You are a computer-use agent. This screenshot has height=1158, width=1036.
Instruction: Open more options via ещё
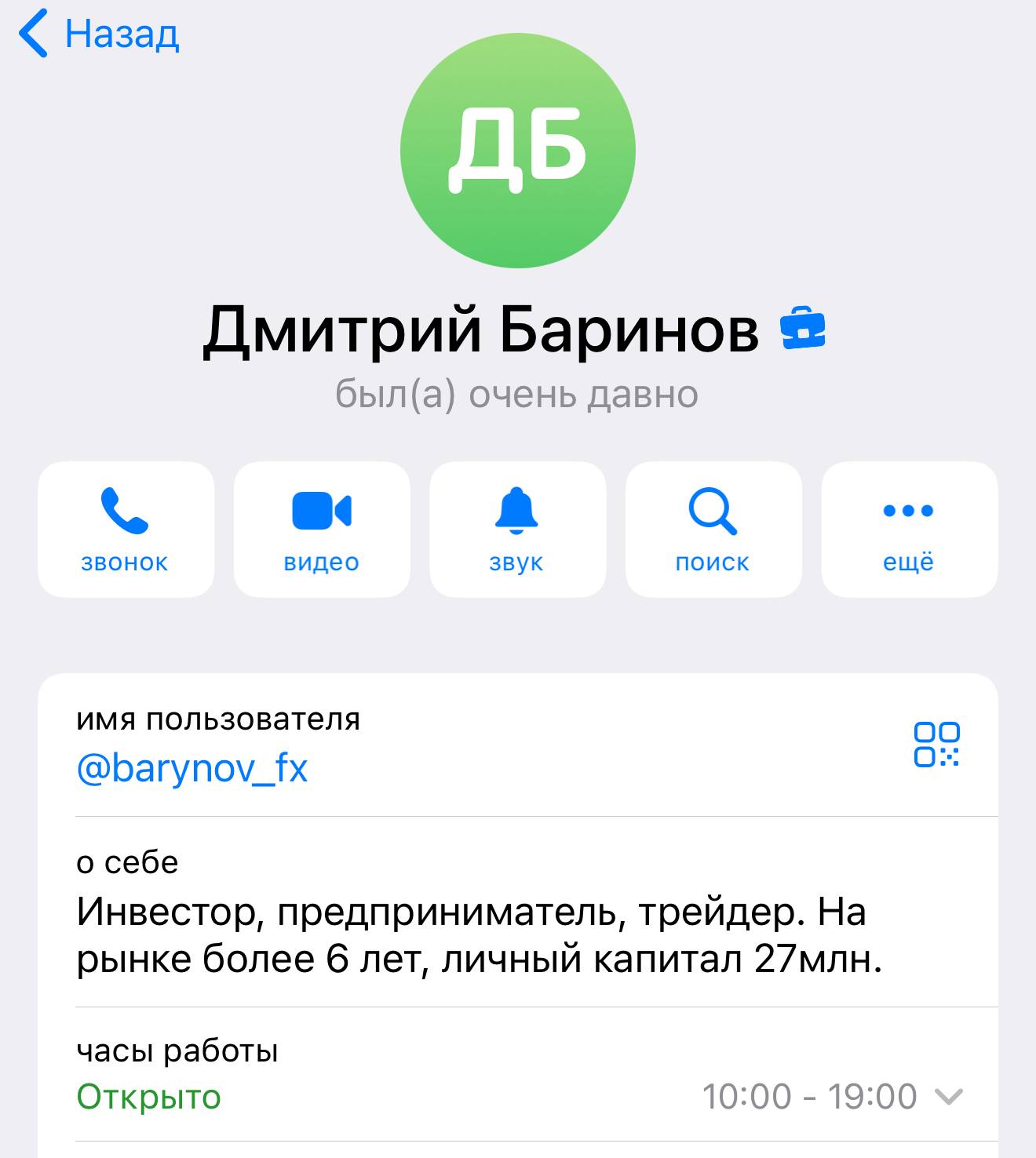coord(909,530)
